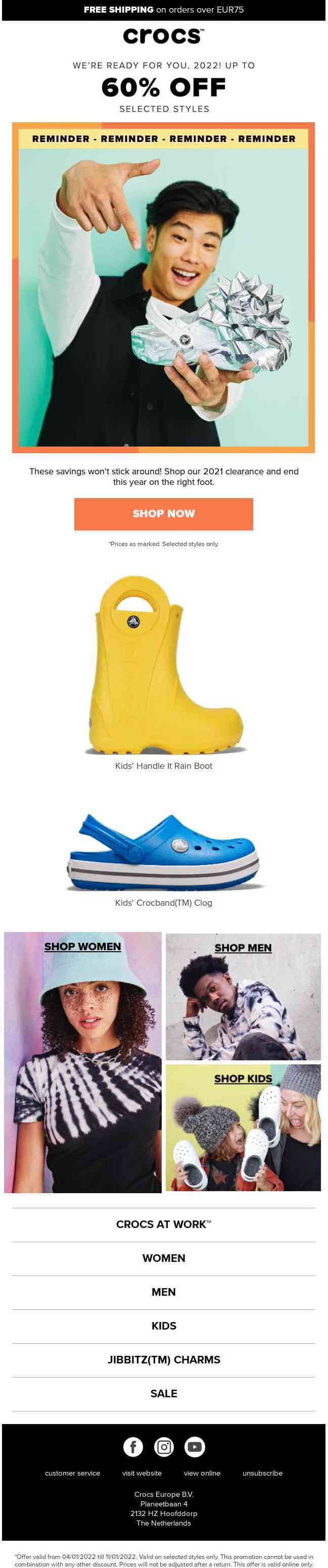Select the WOMEN category row
This screenshot has height=1568, width=328.
(x=163, y=1258)
